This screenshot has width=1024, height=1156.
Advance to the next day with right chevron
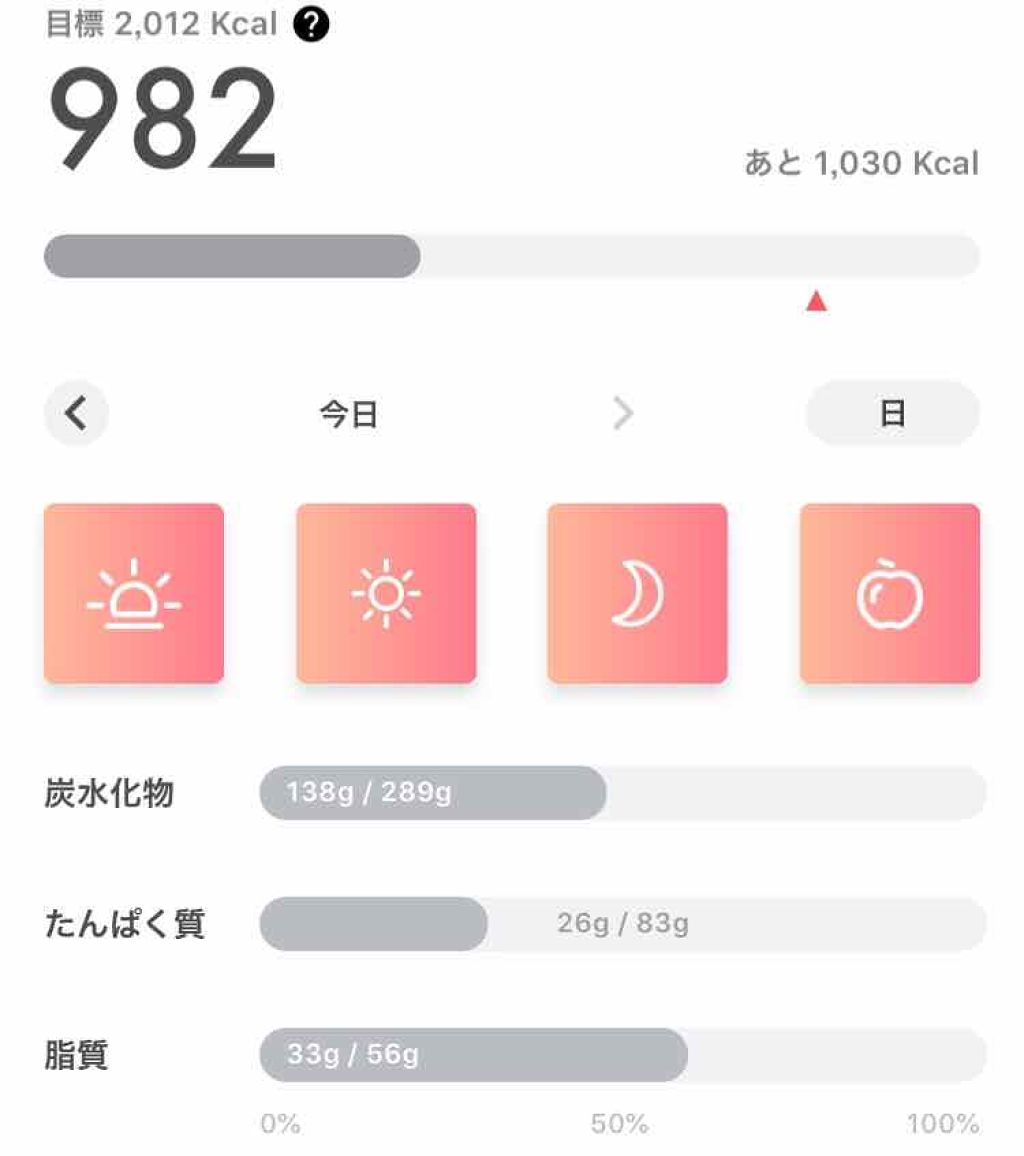pyautogui.click(x=622, y=413)
